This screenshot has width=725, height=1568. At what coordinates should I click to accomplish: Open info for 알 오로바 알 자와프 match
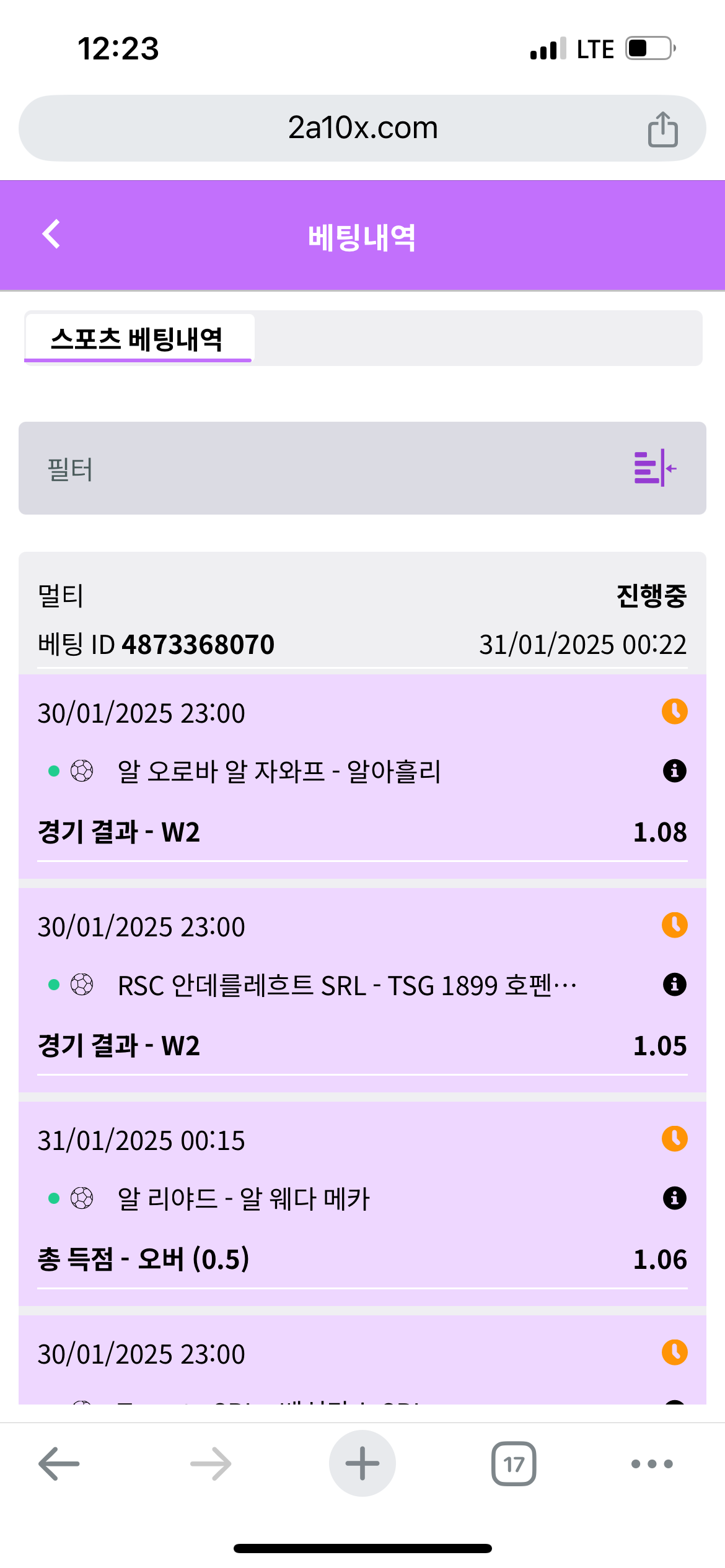coord(674,771)
